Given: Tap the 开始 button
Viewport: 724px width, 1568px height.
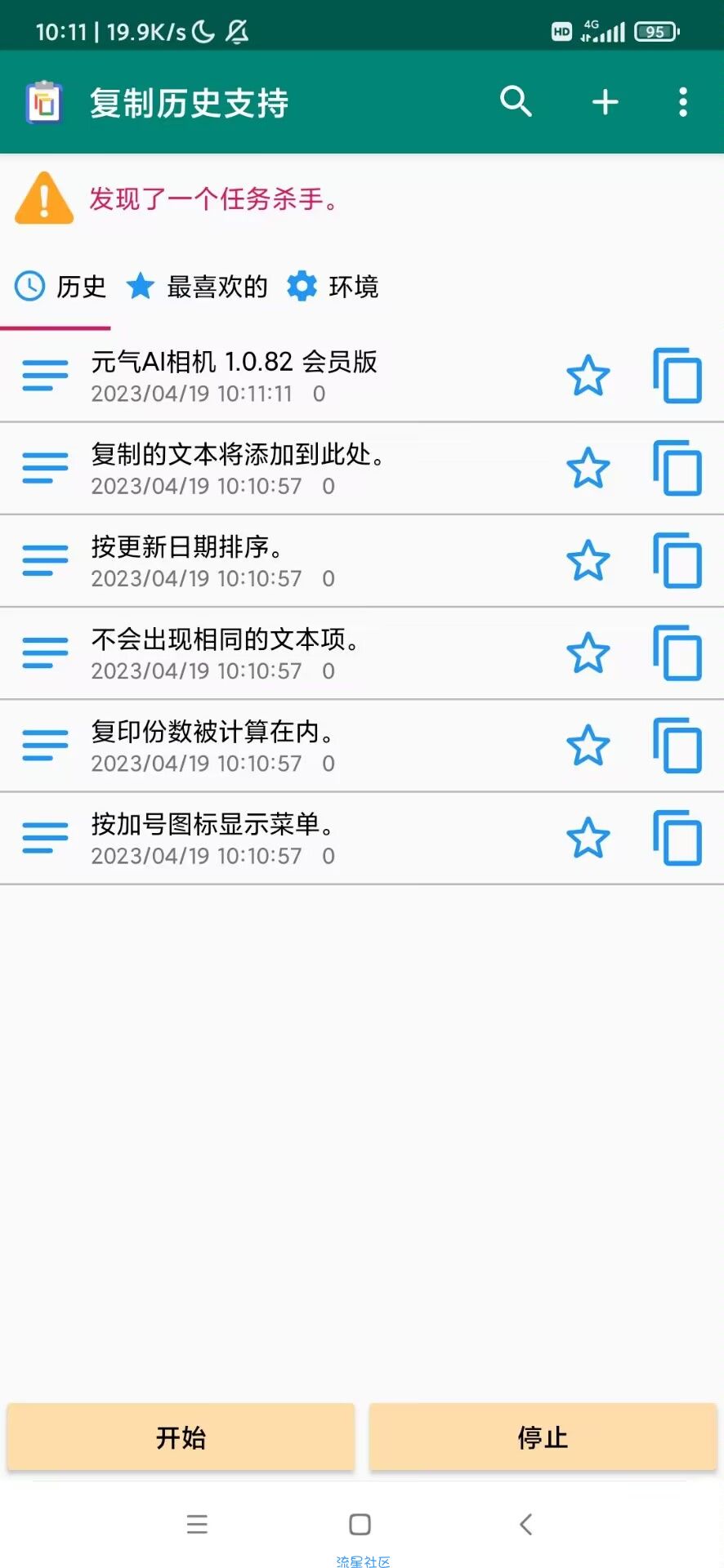Looking at the screenshot, I should pyautogui.click(x=181, y=1437).
